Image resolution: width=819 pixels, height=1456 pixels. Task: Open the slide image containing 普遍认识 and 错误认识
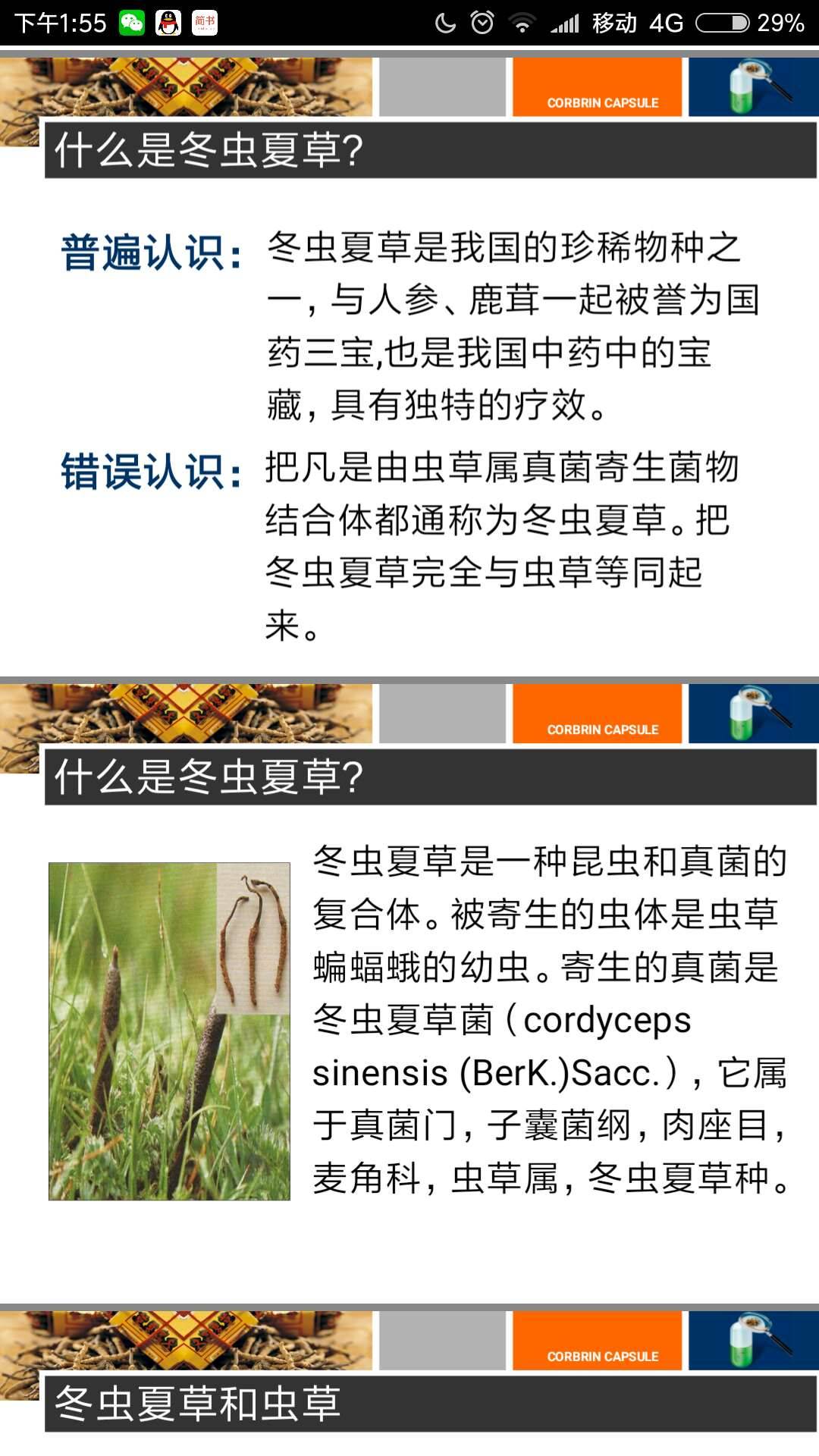409,364
